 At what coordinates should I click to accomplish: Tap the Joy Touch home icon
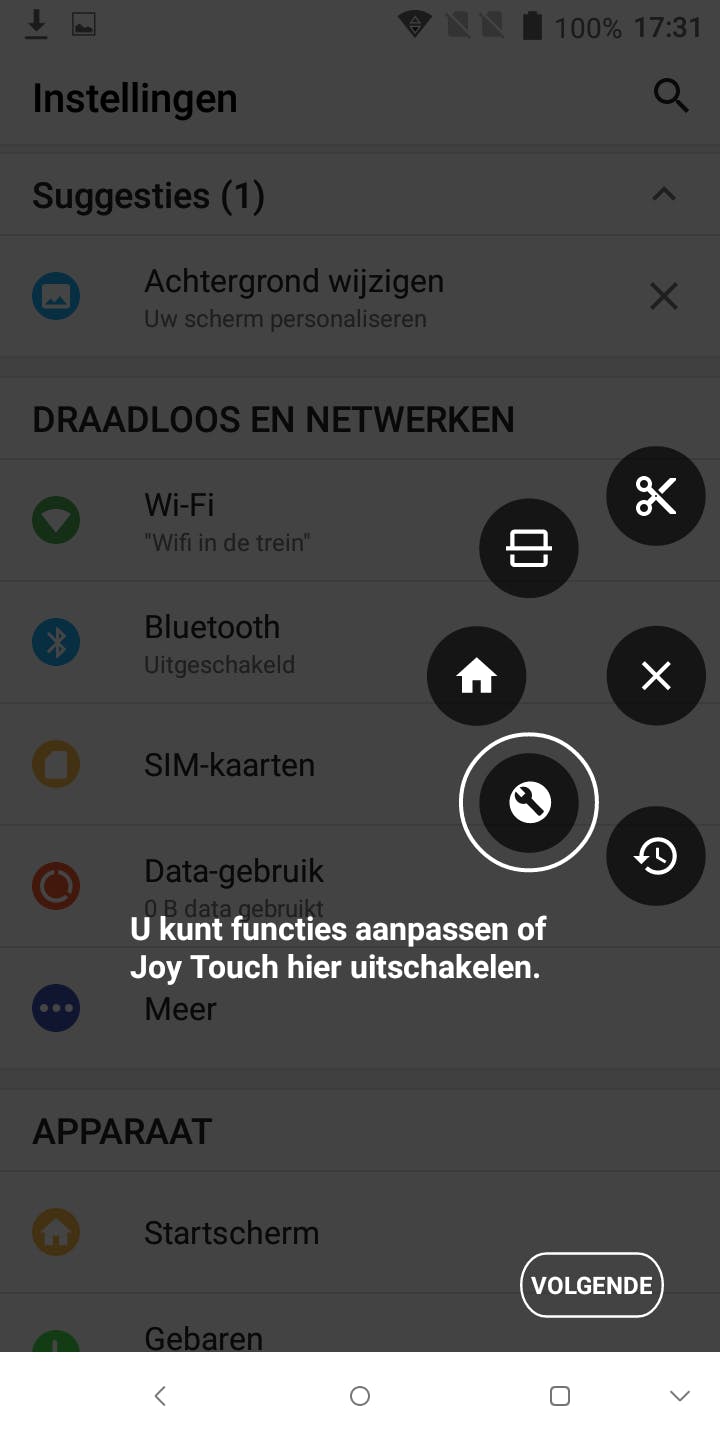[x=476, y=677]
